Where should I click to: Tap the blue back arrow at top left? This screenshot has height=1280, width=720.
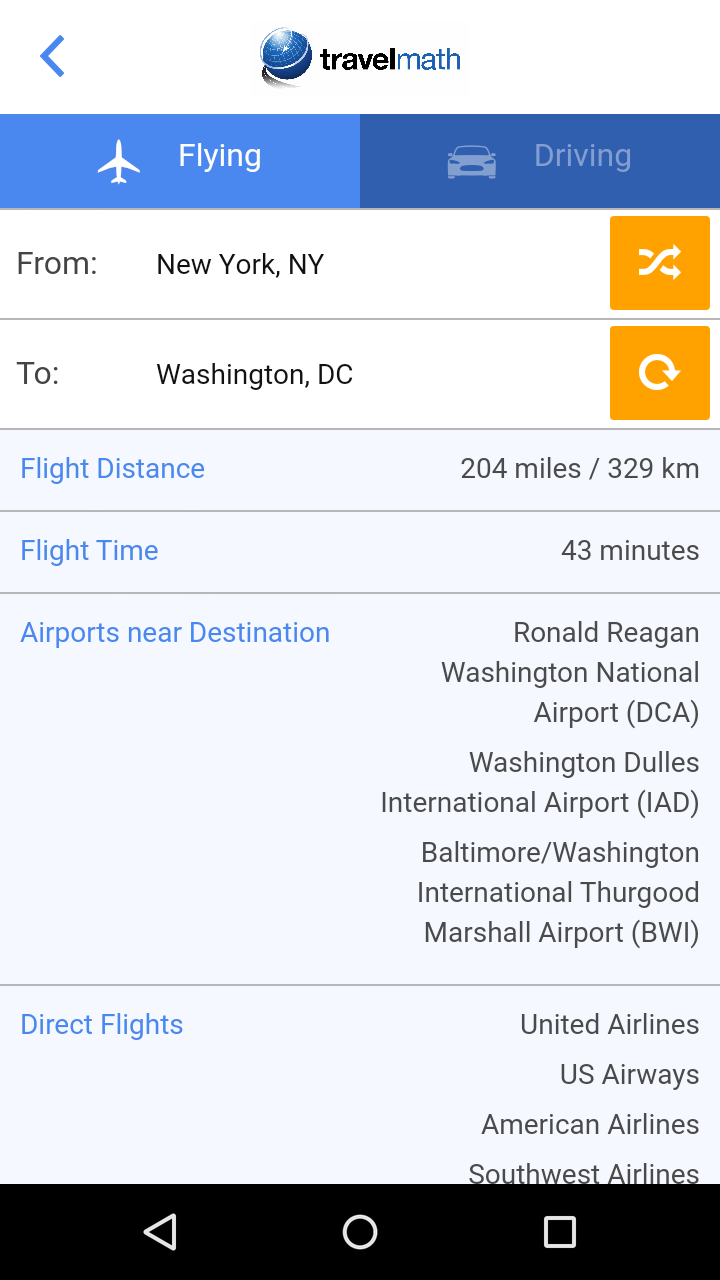pyautogui.click(x=52, y=56)
